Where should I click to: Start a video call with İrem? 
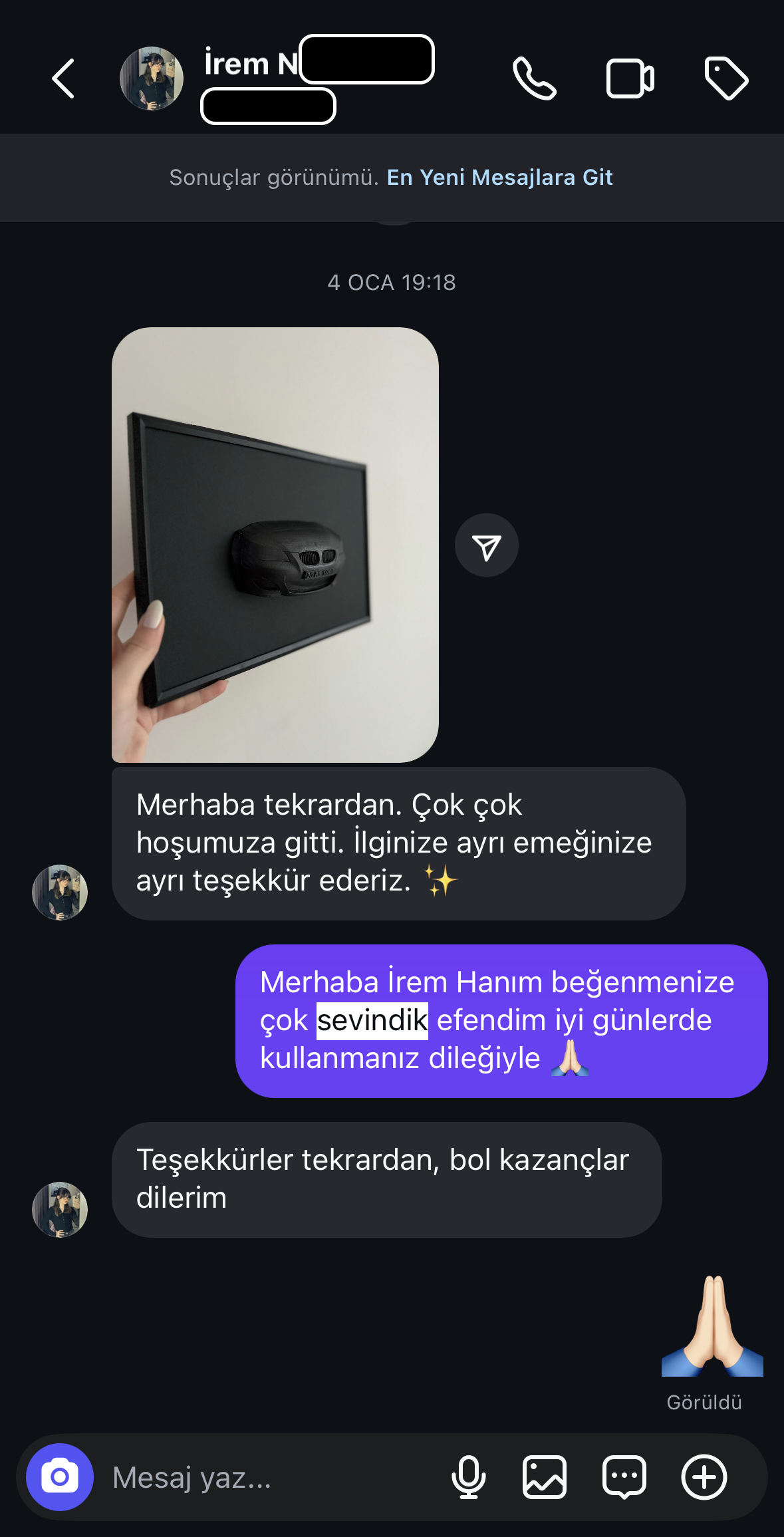pos(630,78)
